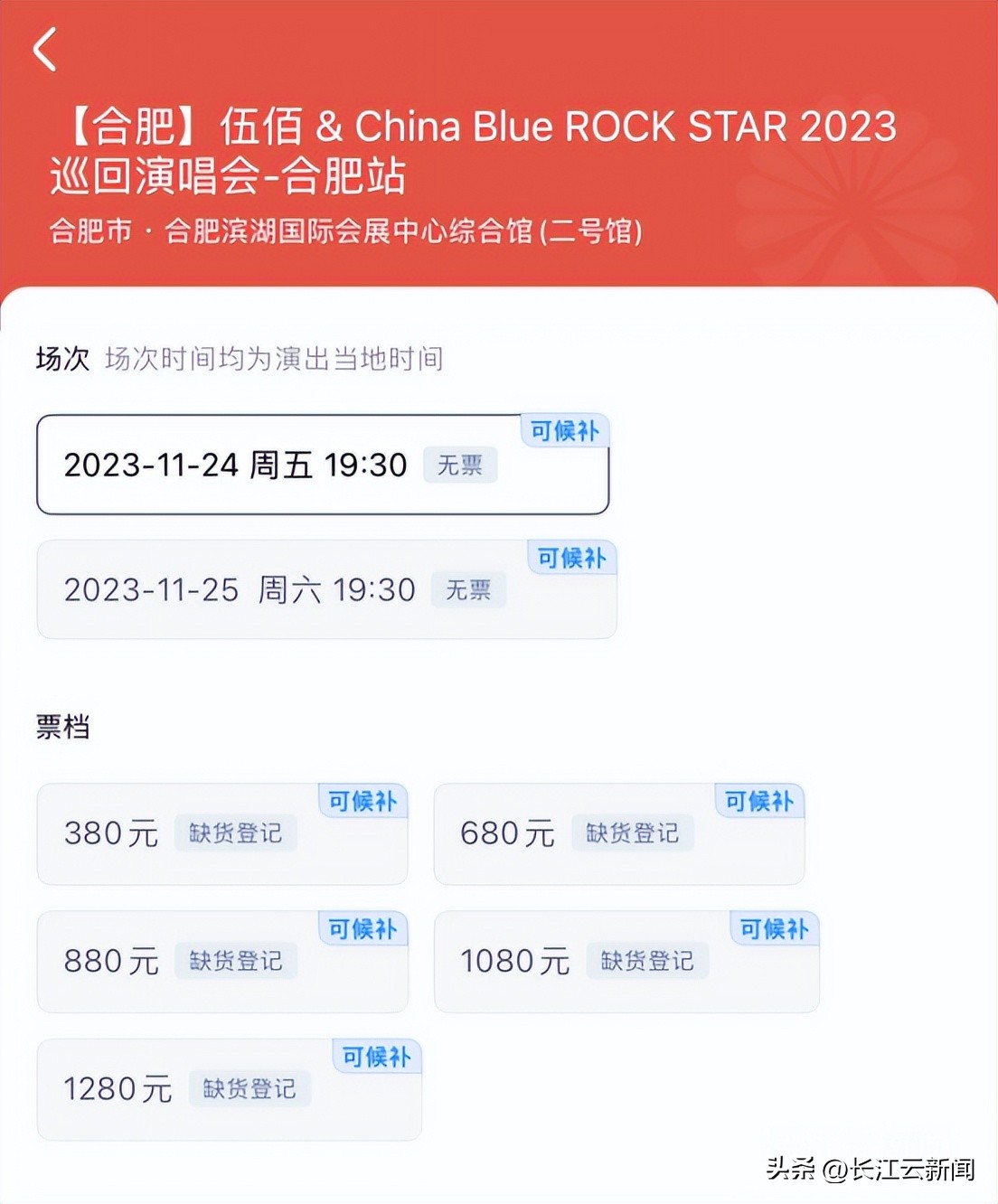
Task: Select the 2023-11-25 周六 19:30 session
Action: click(325, 589)
